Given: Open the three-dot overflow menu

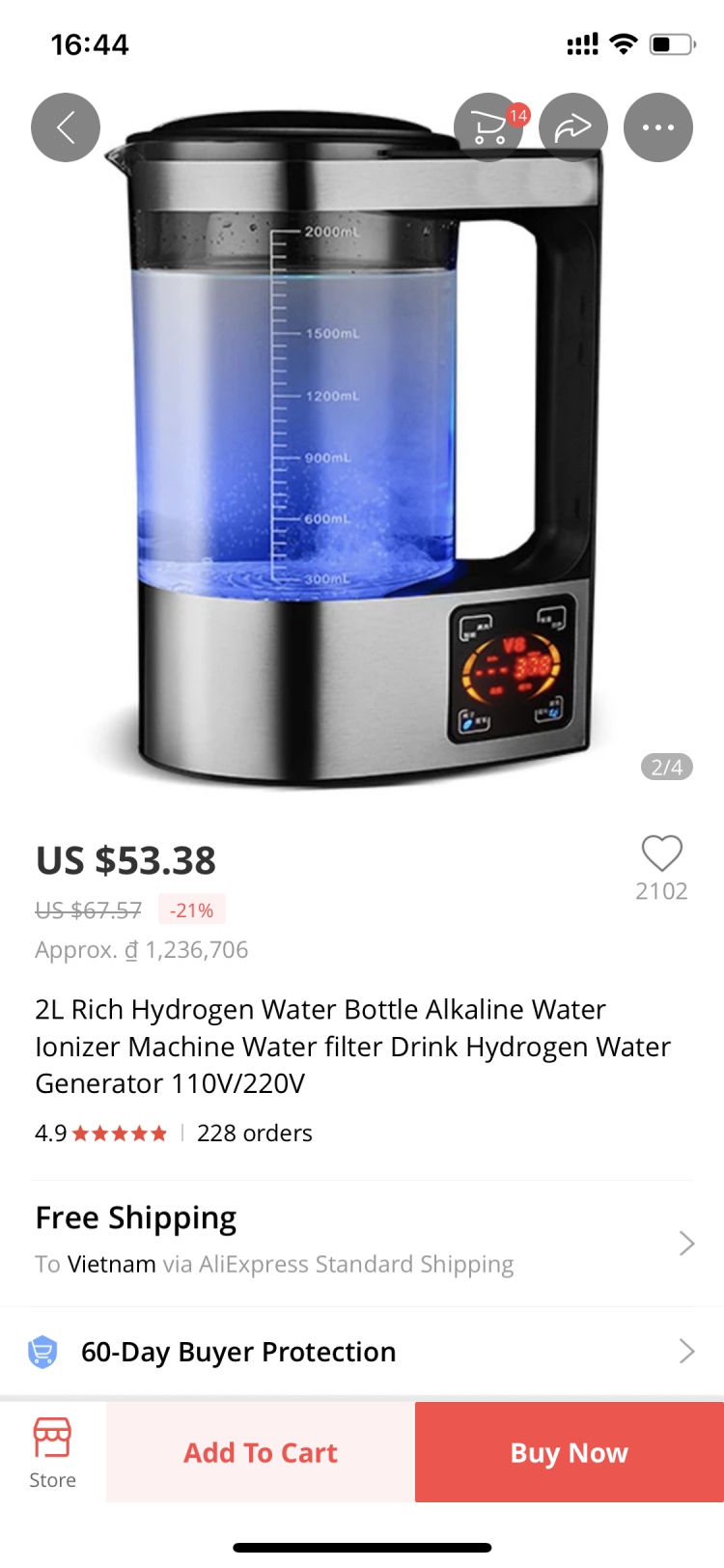Looking at the screenshot, I should [658, 127].
